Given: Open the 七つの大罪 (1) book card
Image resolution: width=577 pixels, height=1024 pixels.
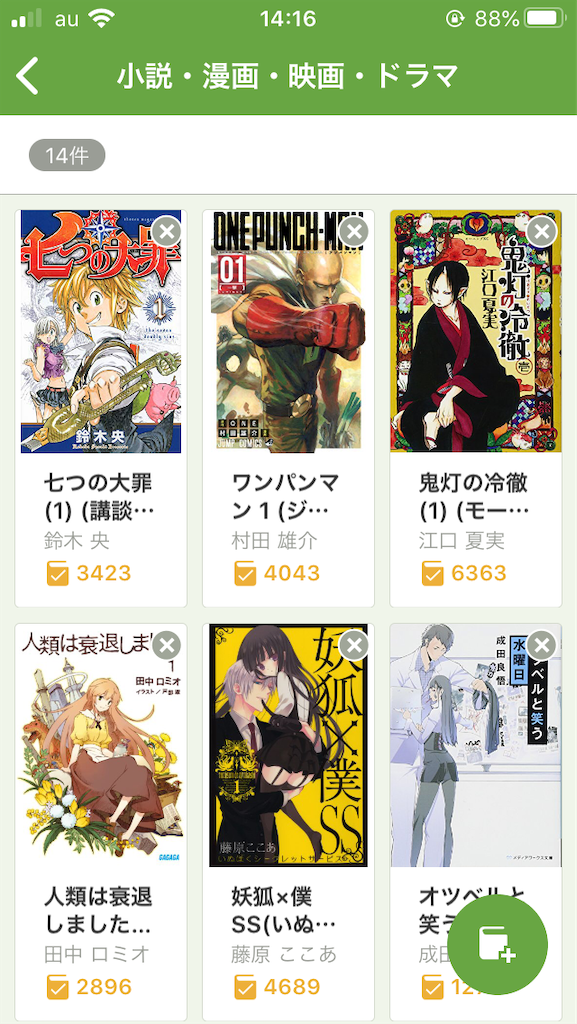Looking at the screenshot, I should click(101, 408).
